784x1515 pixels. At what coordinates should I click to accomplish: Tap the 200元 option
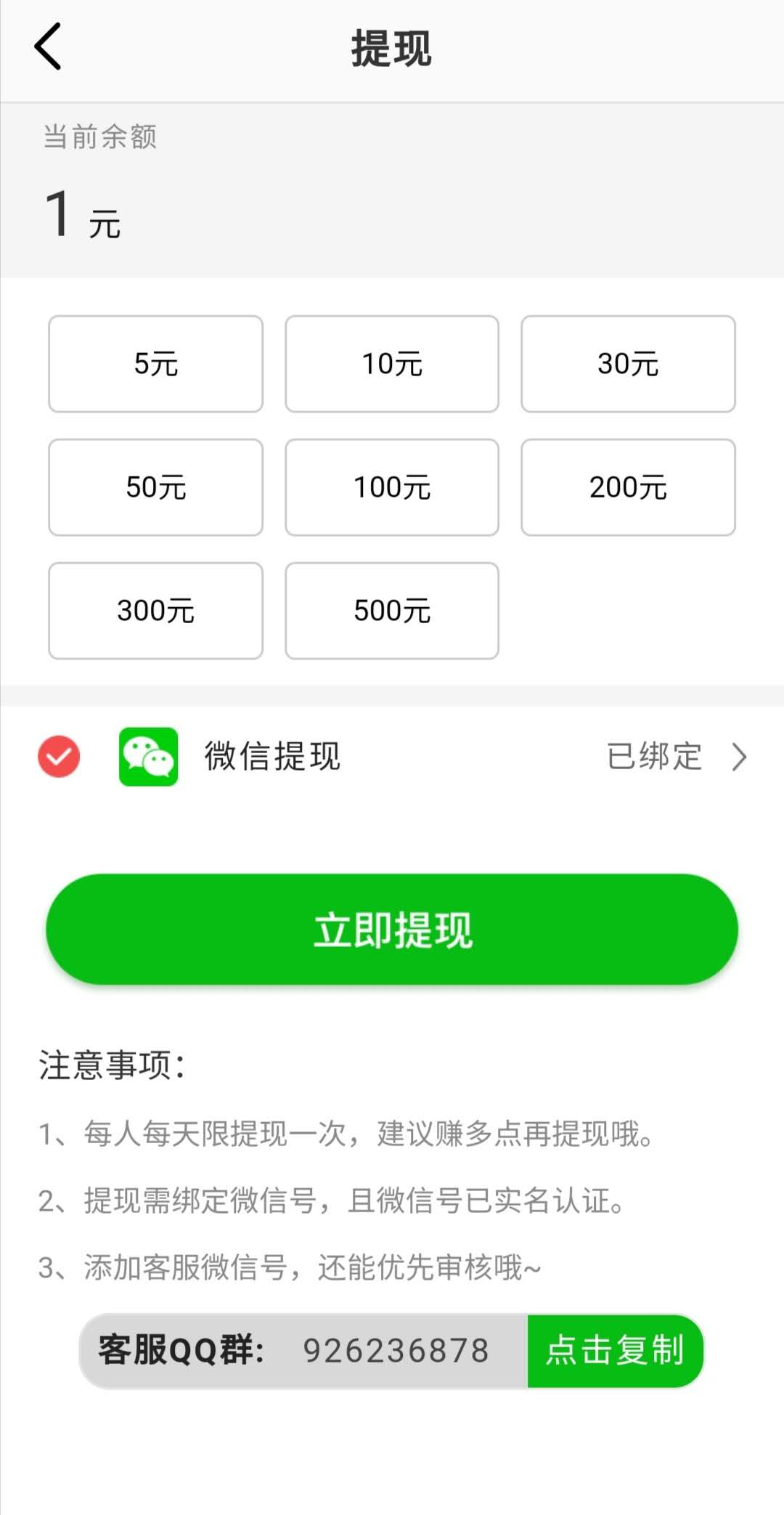[x=628, y=487]
